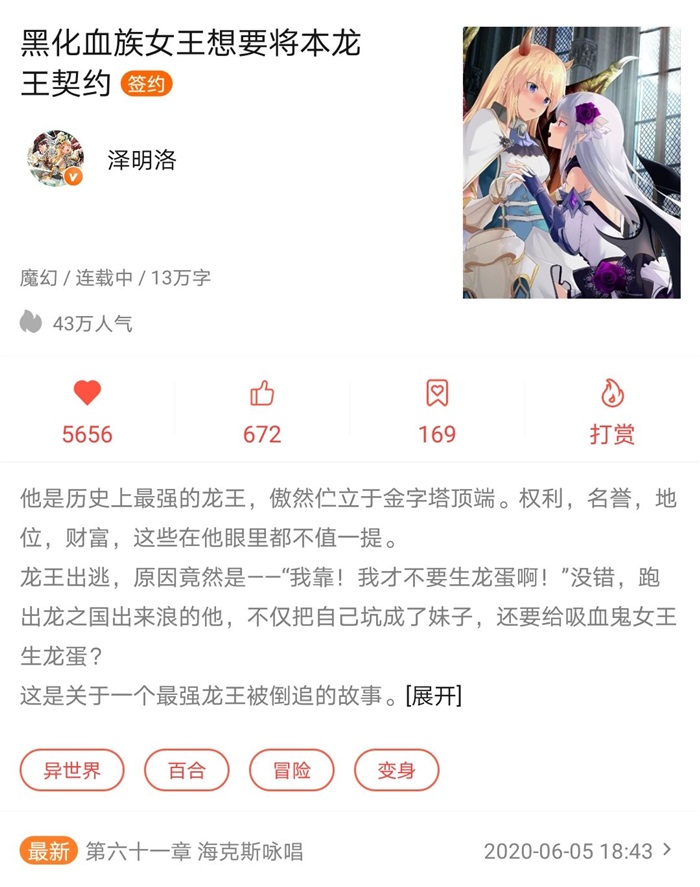The width and height of the screenshot is (700, 887).
Task: Select the 冒险 tag
Action: [291, 770]
